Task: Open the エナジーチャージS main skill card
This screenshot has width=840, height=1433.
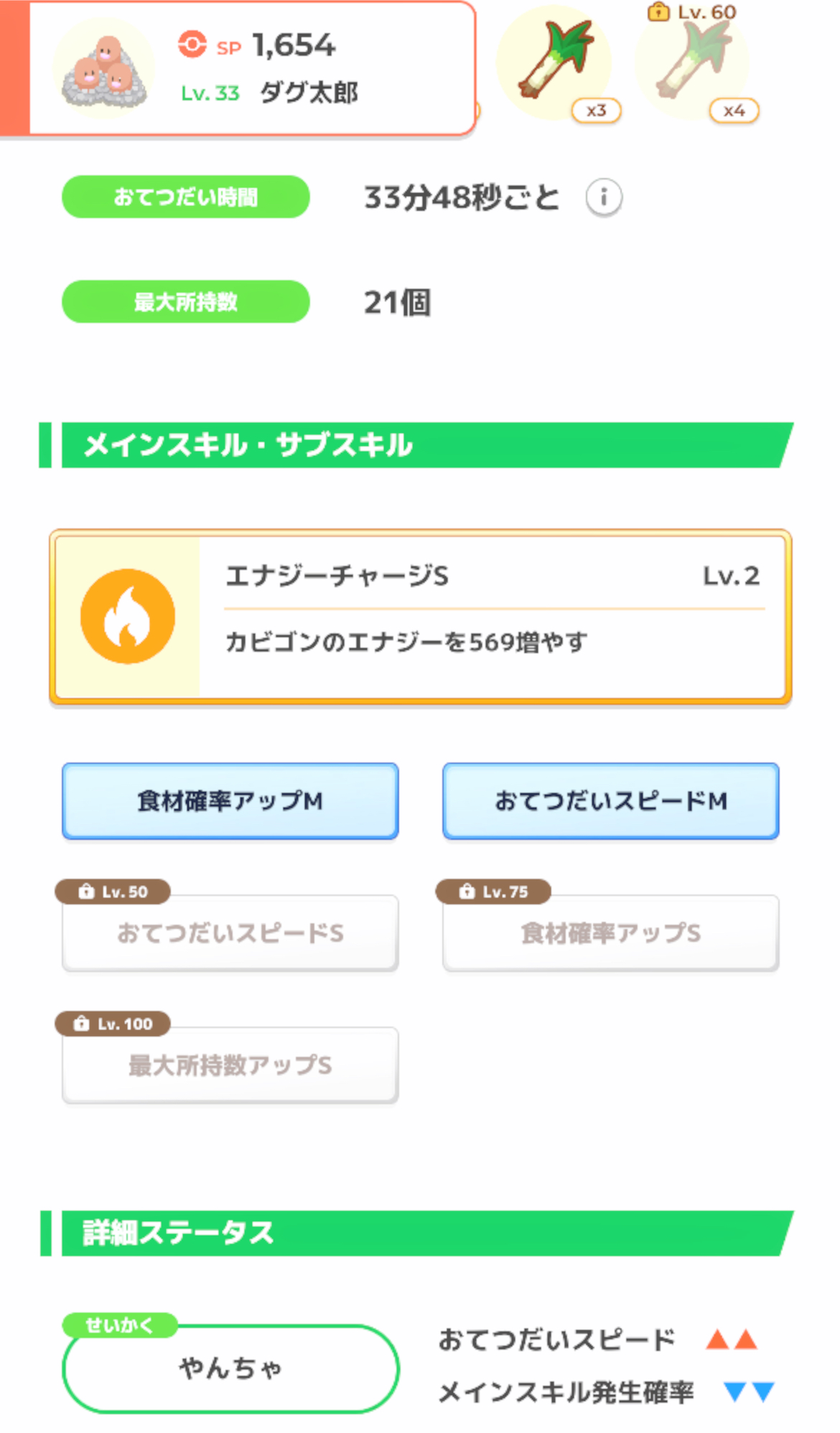Action: [x=420, y=617]
